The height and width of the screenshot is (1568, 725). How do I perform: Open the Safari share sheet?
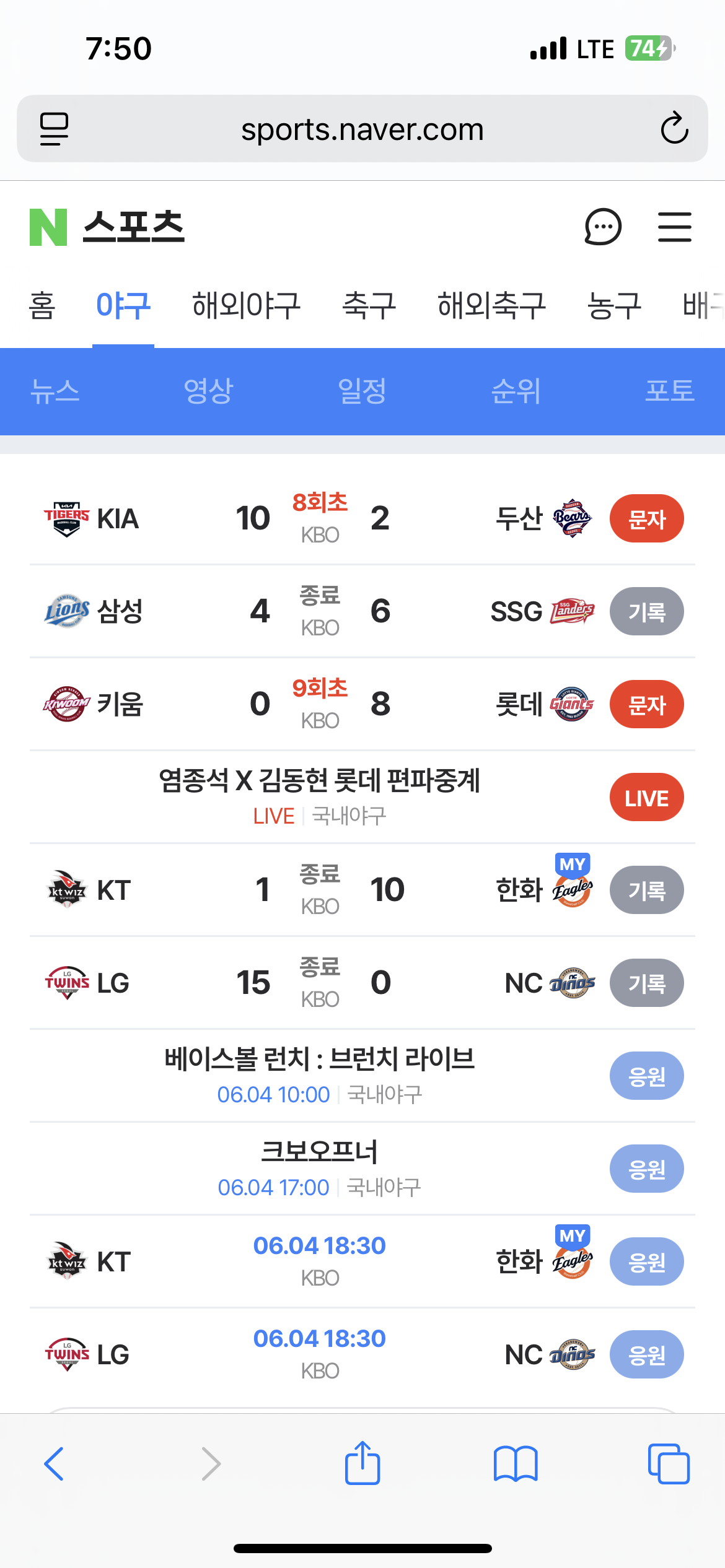pyautogui.click(x=362, y=1463)
